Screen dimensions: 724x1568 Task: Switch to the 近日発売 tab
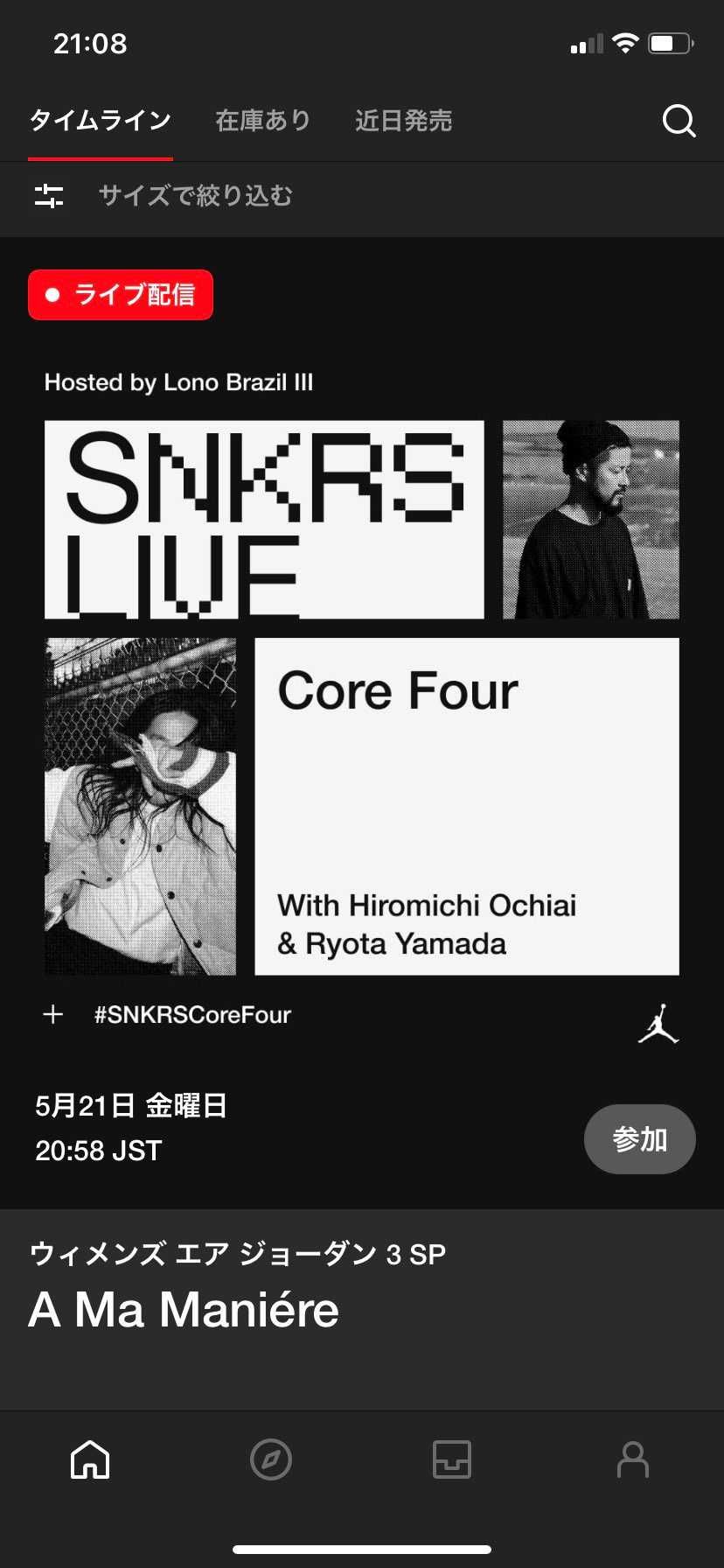403,122
